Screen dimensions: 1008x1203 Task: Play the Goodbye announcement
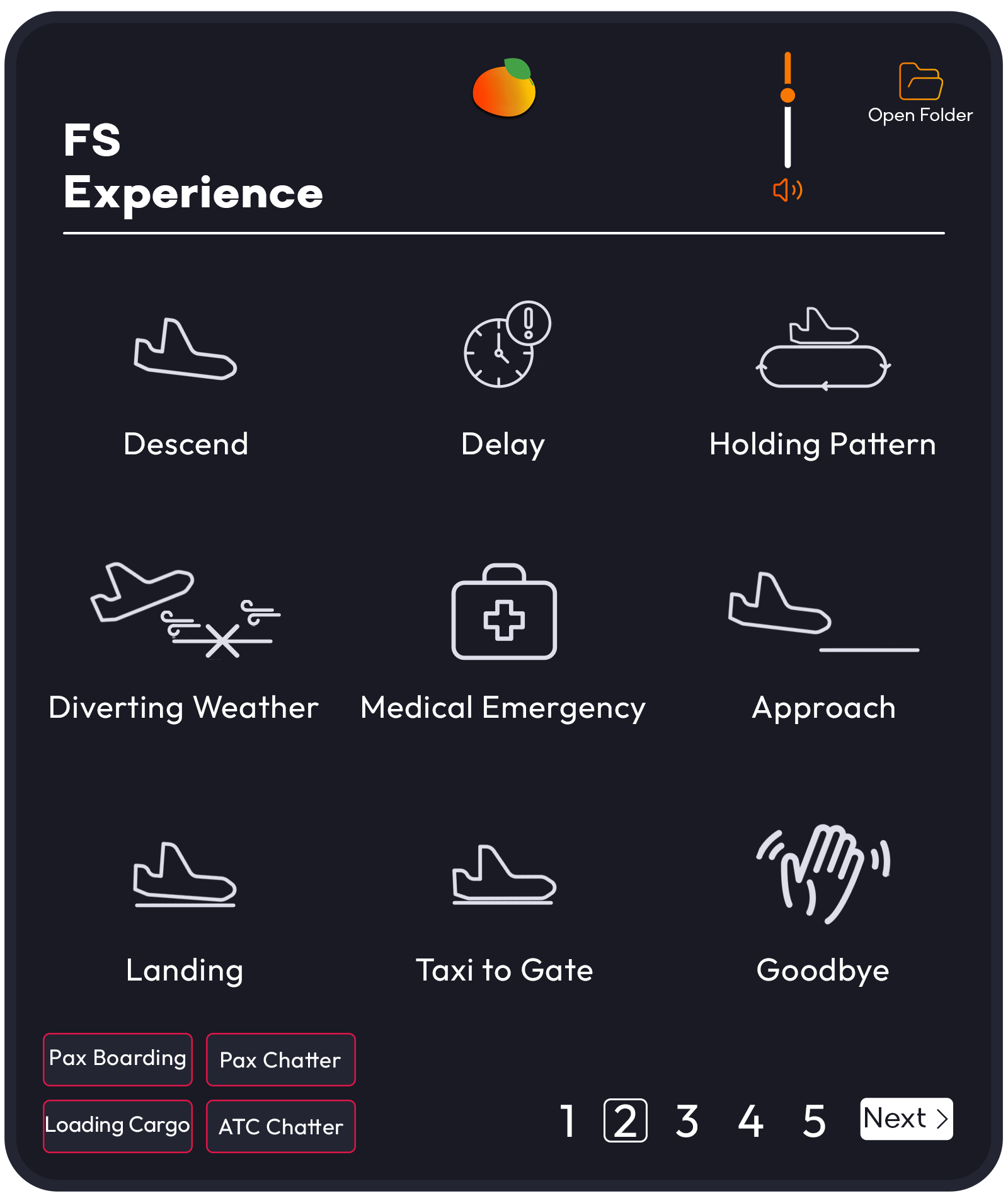[x=823, y=907]
